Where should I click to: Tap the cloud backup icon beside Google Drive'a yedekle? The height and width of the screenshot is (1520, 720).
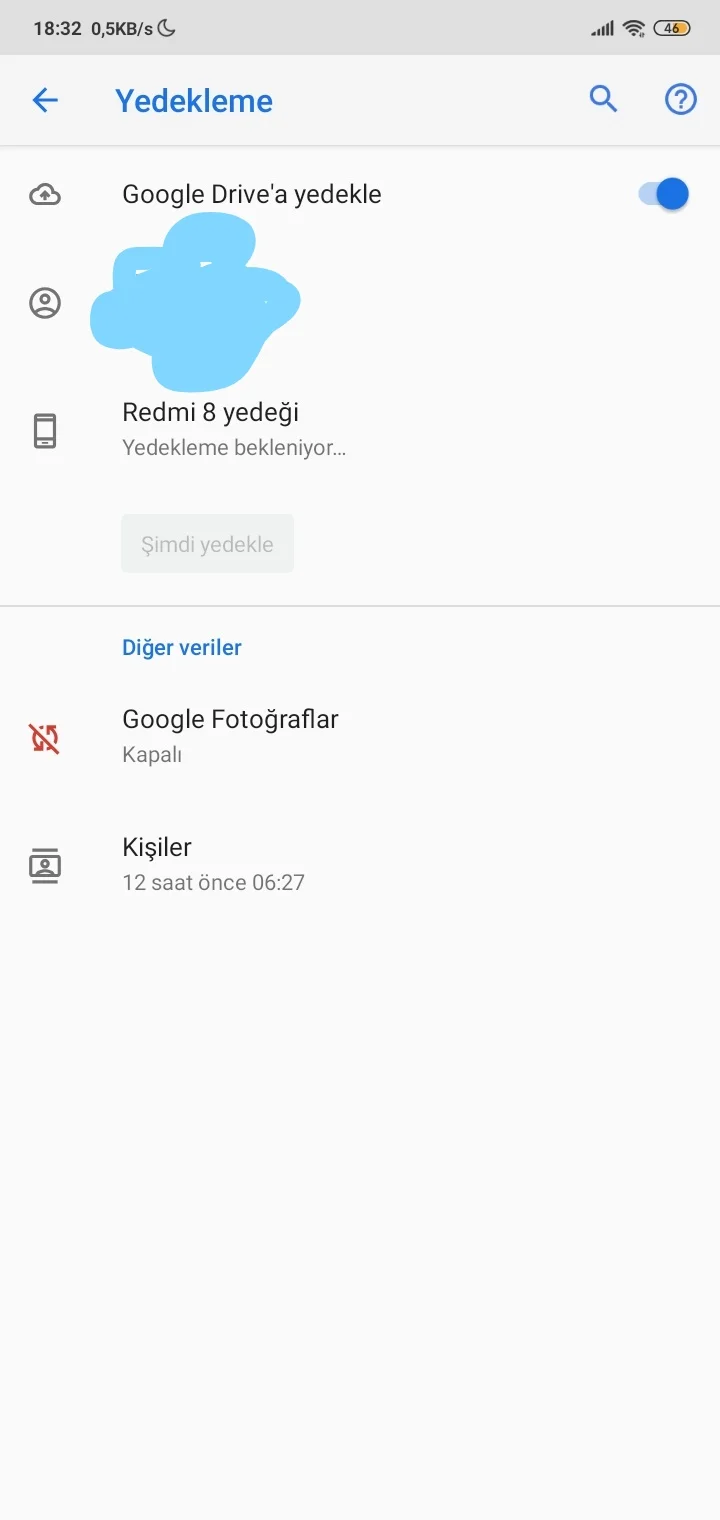(44, 194)
